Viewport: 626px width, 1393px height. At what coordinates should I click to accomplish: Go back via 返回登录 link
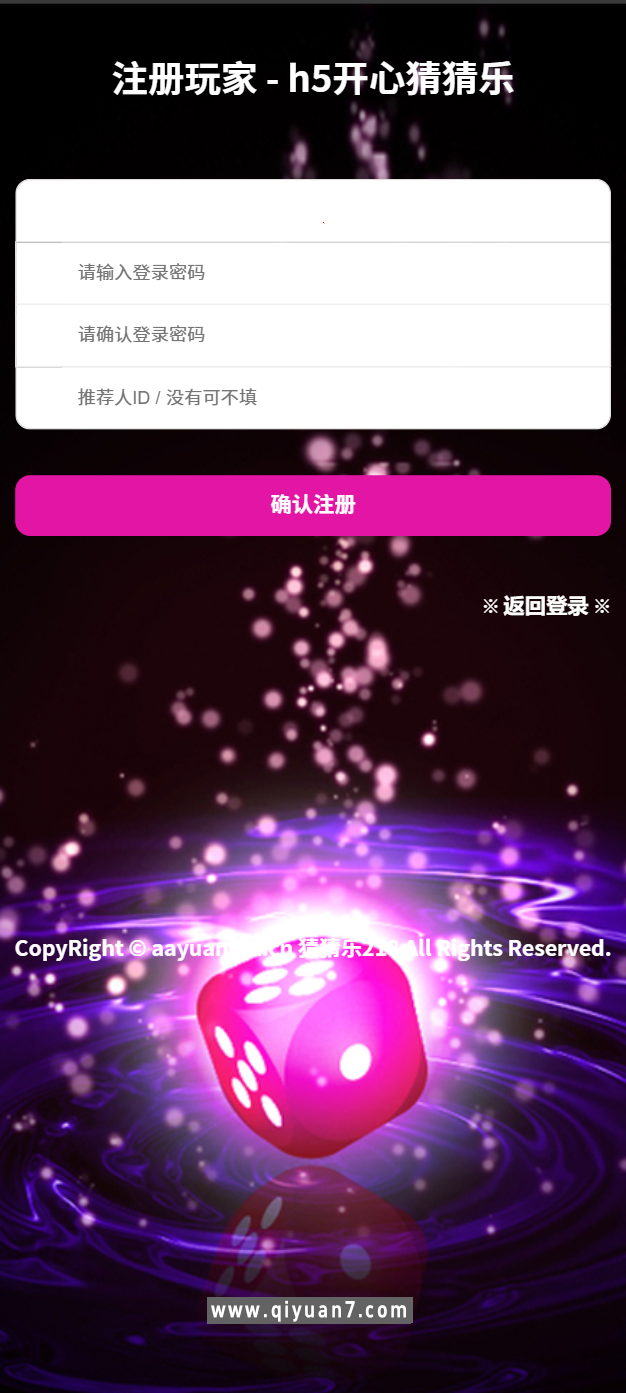[x=546, y=606]
